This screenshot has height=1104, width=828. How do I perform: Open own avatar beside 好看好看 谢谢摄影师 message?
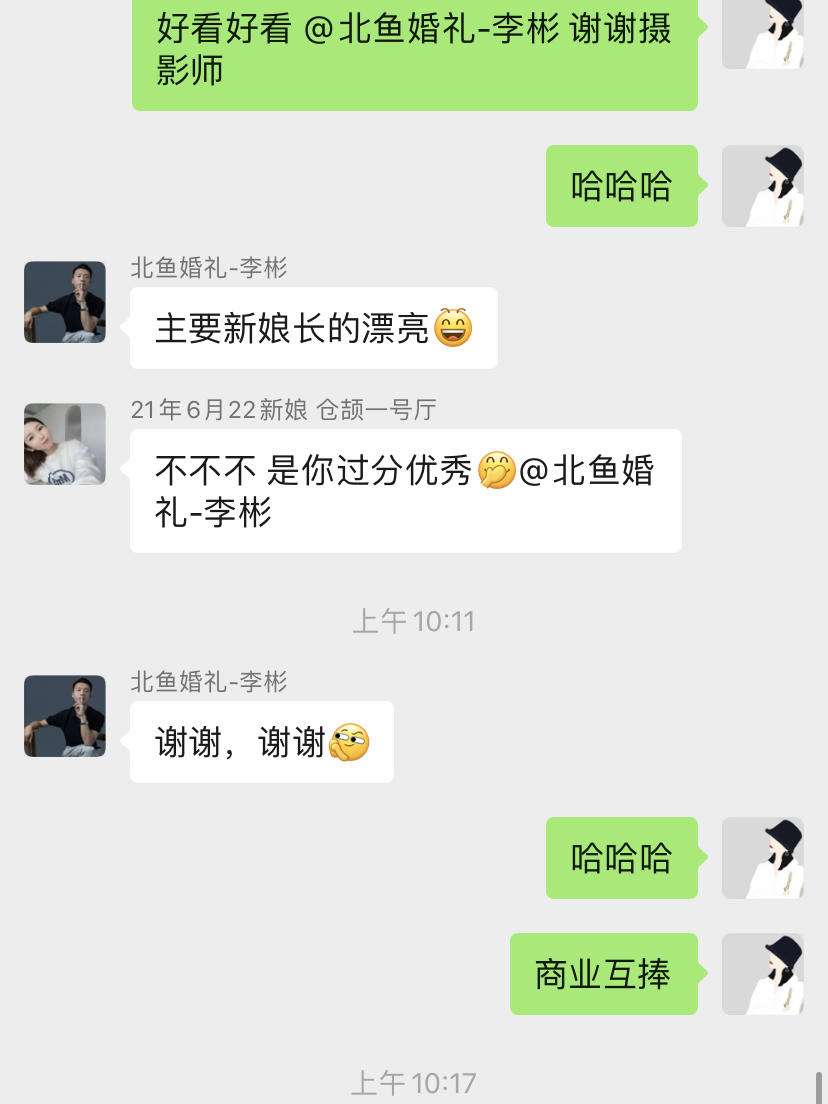pos(763,35)
